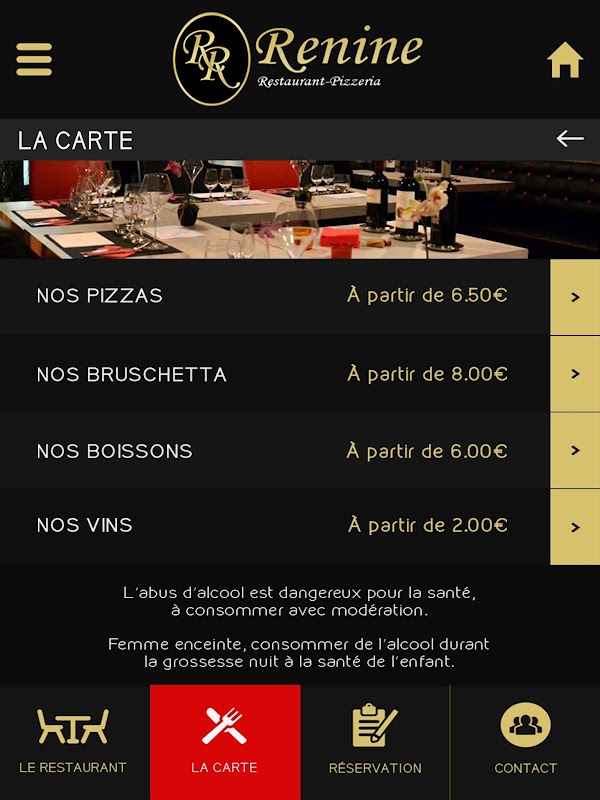600x800 pixels.
Task: Go to the home screen icon
Action: [564, 60]
